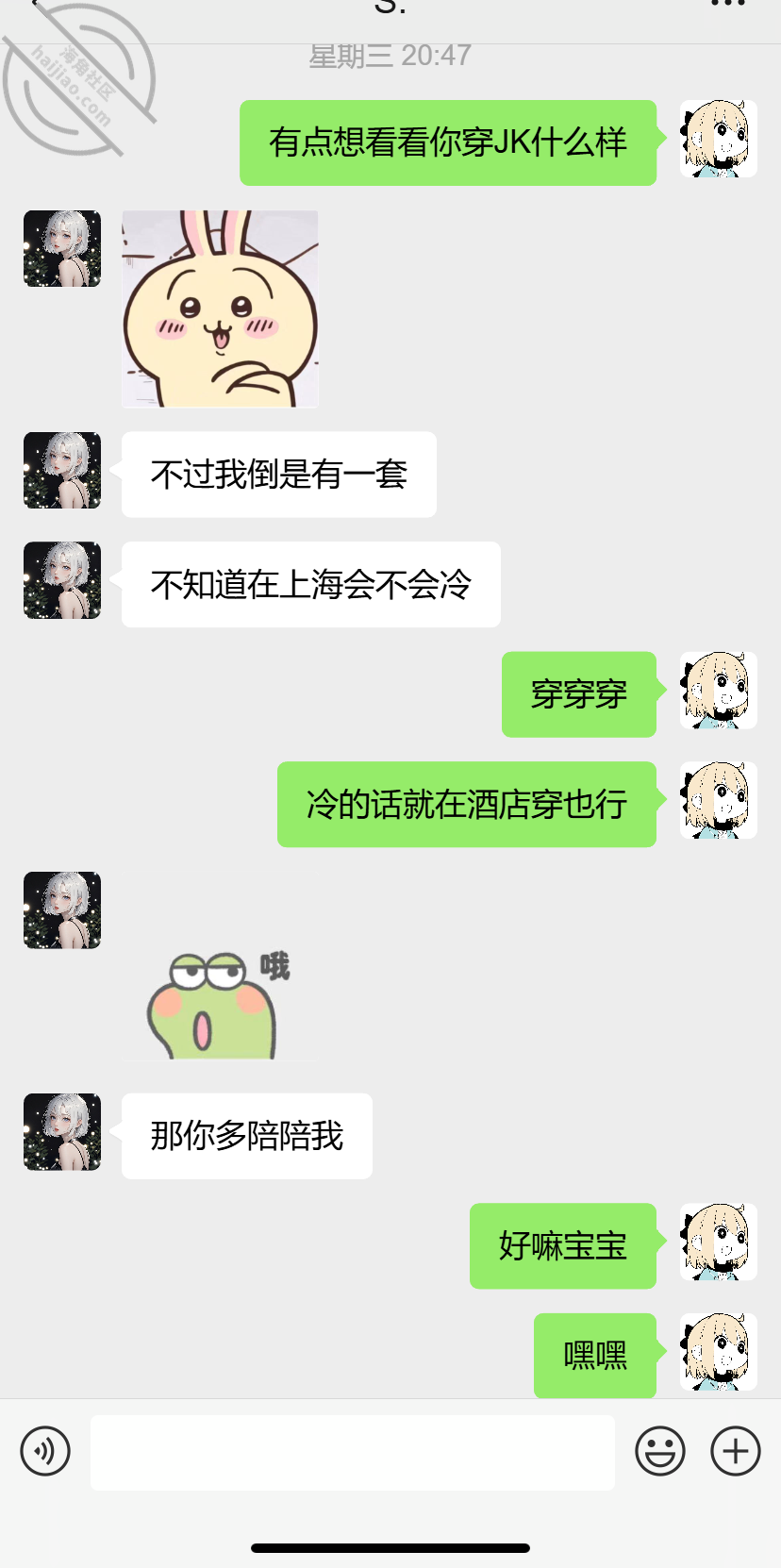This screenshot has height=1568, width=781.
Task: Open the emoji sticker panel
Action: point(659,1451)
